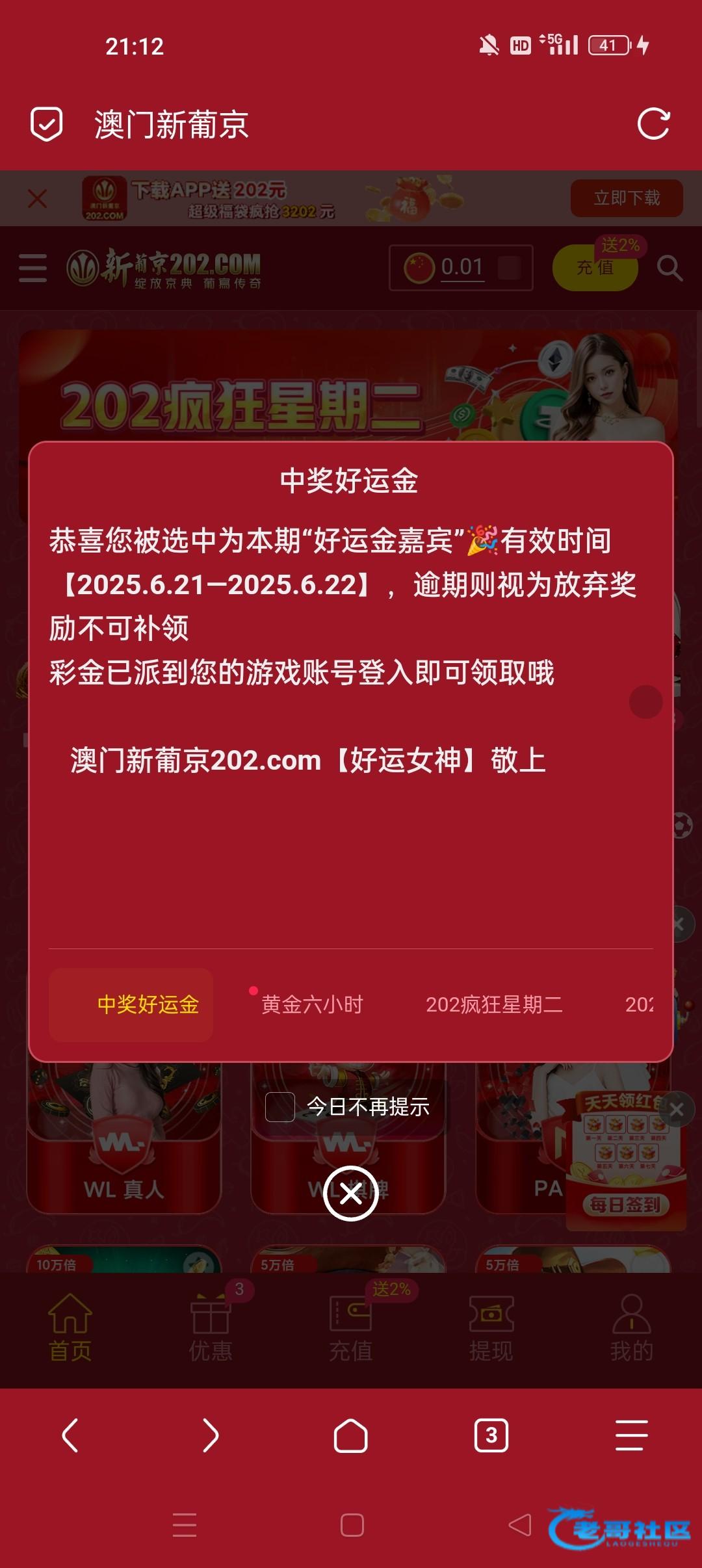
Task: Tap the system back button
Action: click(520, 1525)
